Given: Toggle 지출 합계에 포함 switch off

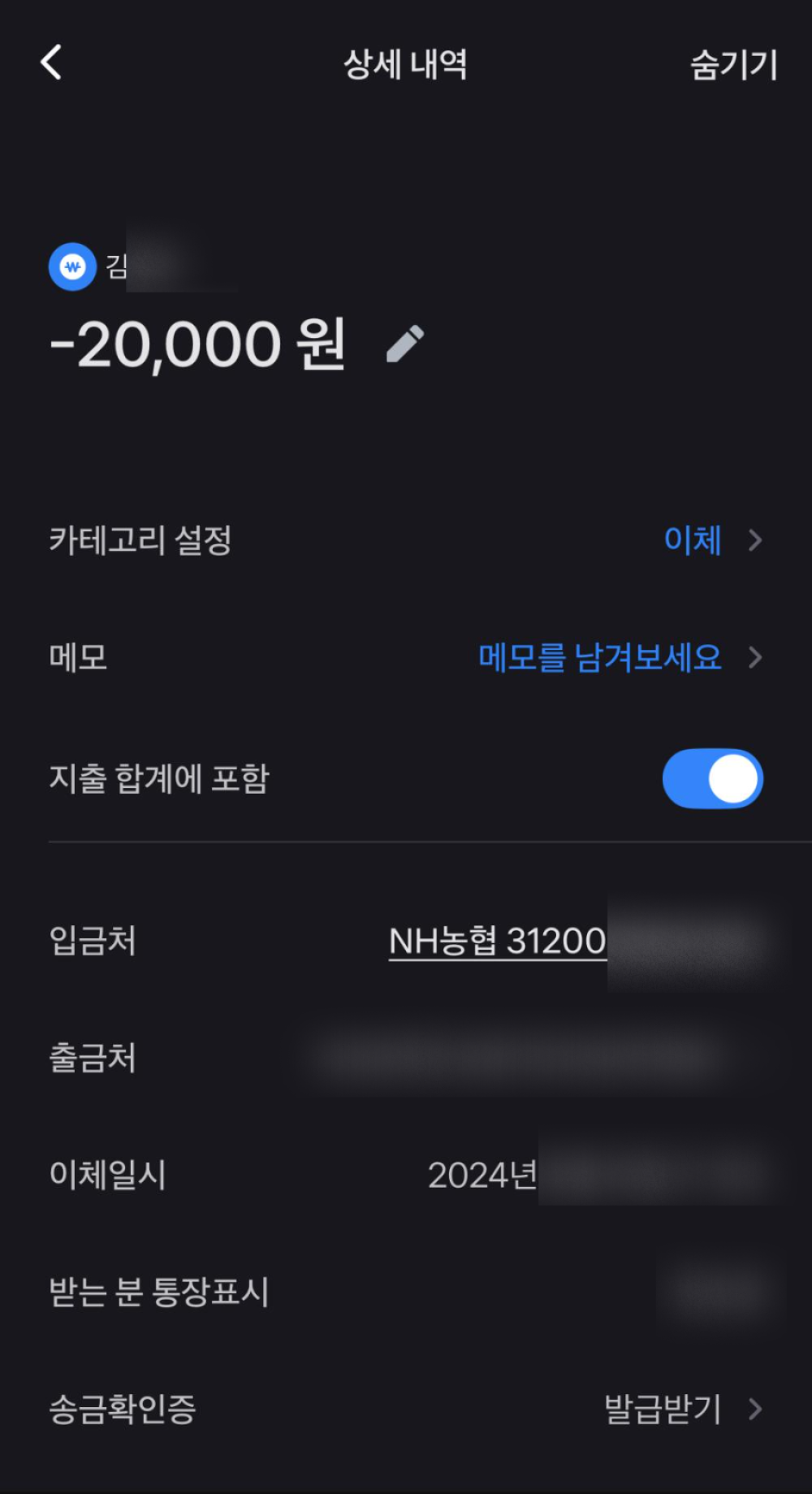Looking at the screenshot, I should pos(712,778).
